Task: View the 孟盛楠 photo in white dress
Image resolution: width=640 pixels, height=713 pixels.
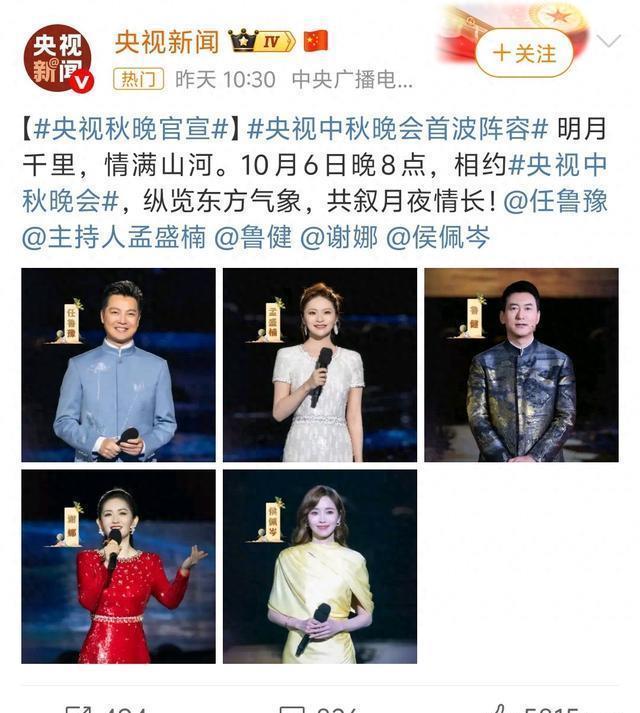Action: (320, 364)
